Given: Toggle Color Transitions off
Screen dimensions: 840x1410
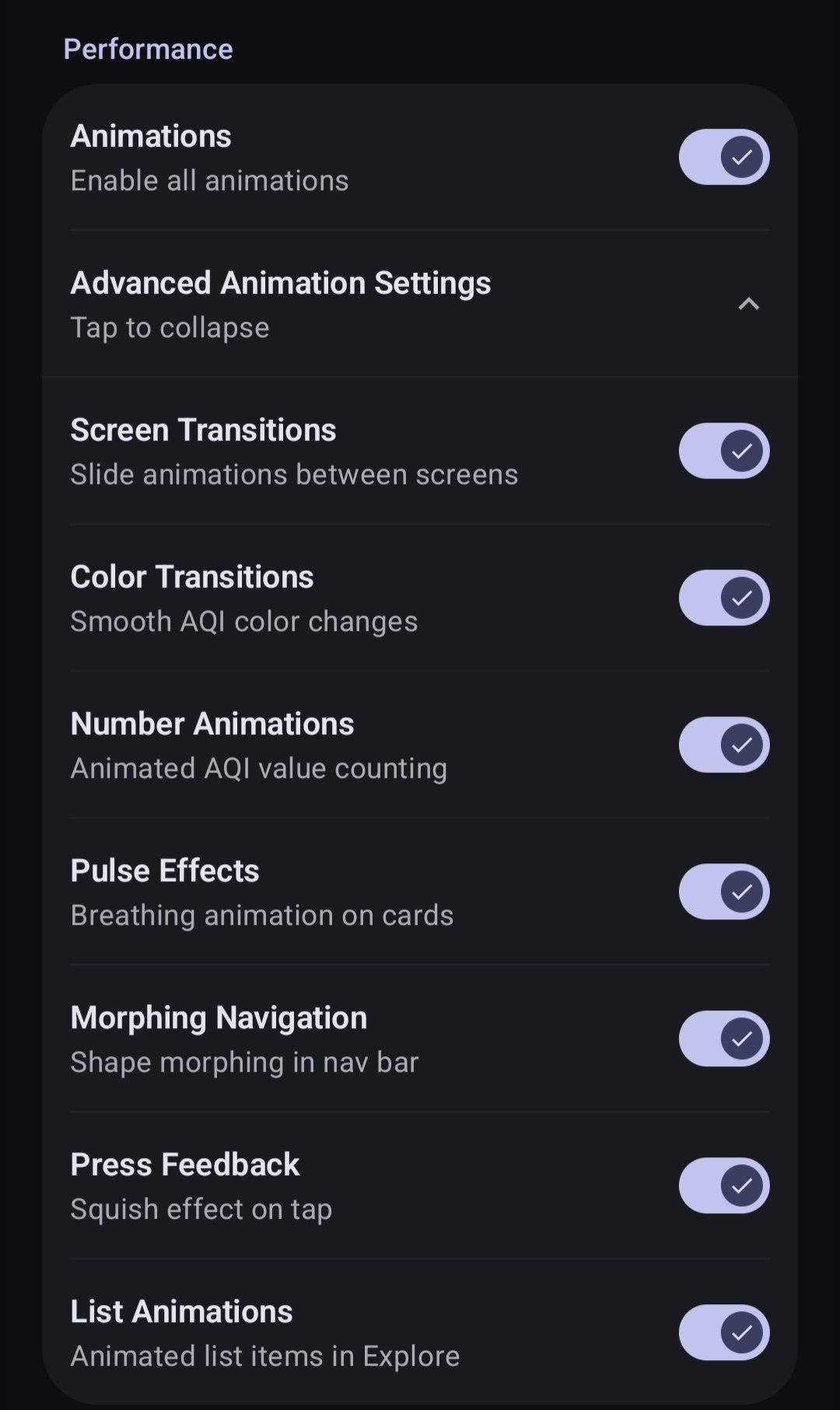Looking at the screenshot, I should click(x=723, y=598).
